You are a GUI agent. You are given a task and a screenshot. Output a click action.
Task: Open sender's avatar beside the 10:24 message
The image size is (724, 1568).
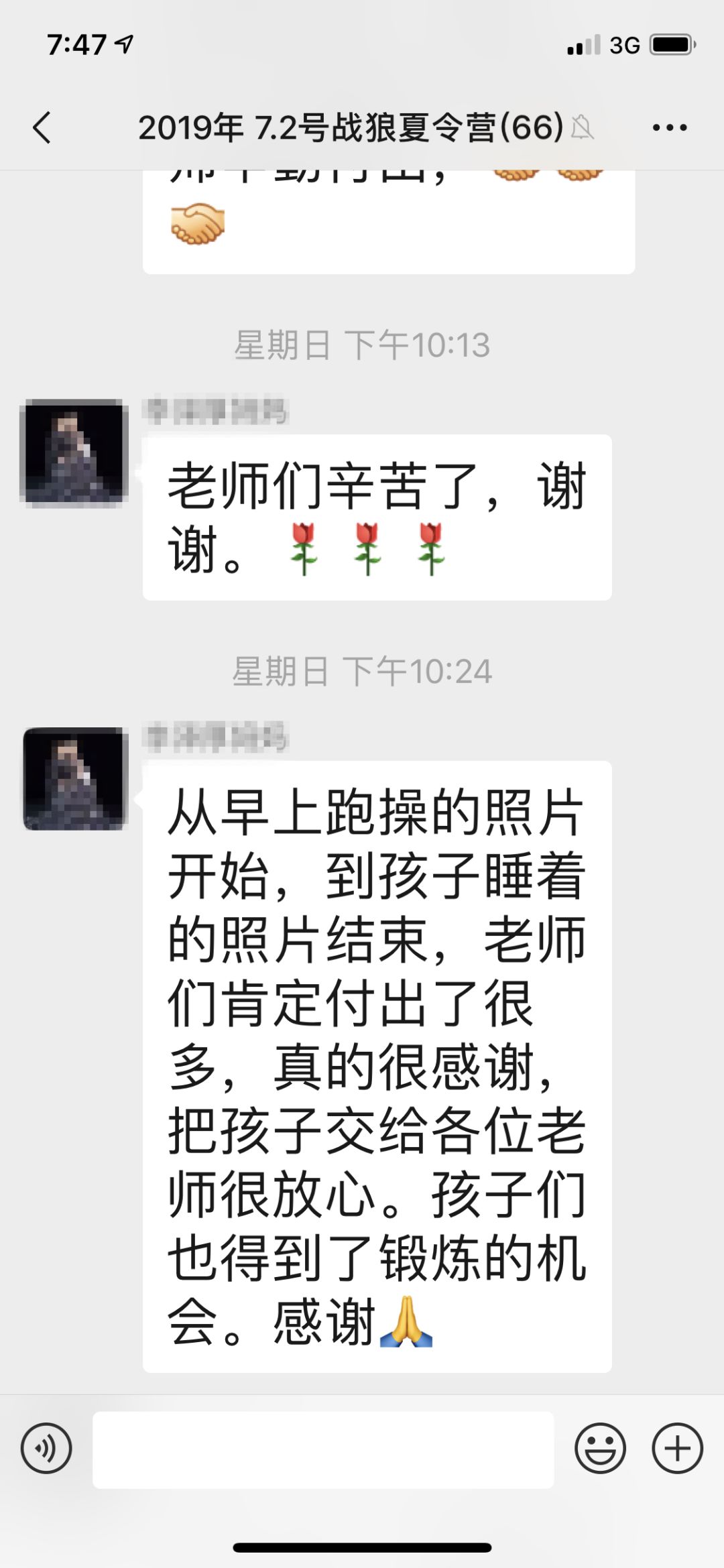[x=75, y=778]
